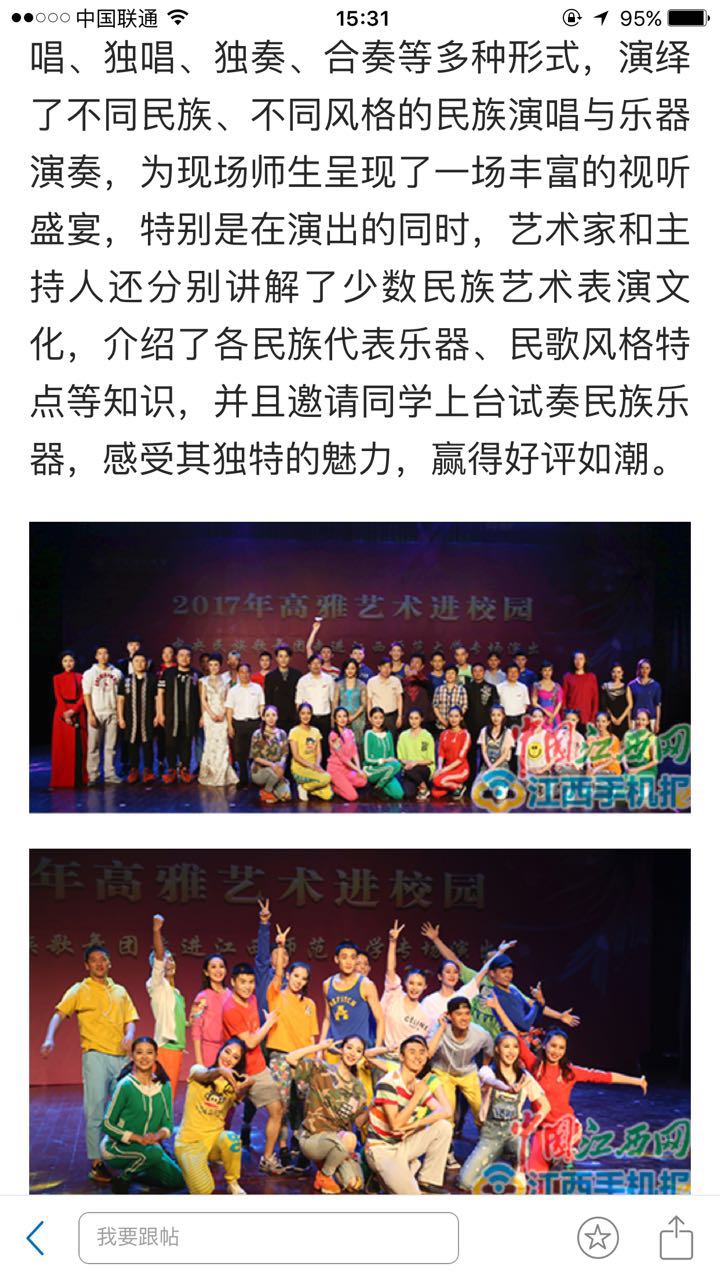Share this article

pos(676,1238)
